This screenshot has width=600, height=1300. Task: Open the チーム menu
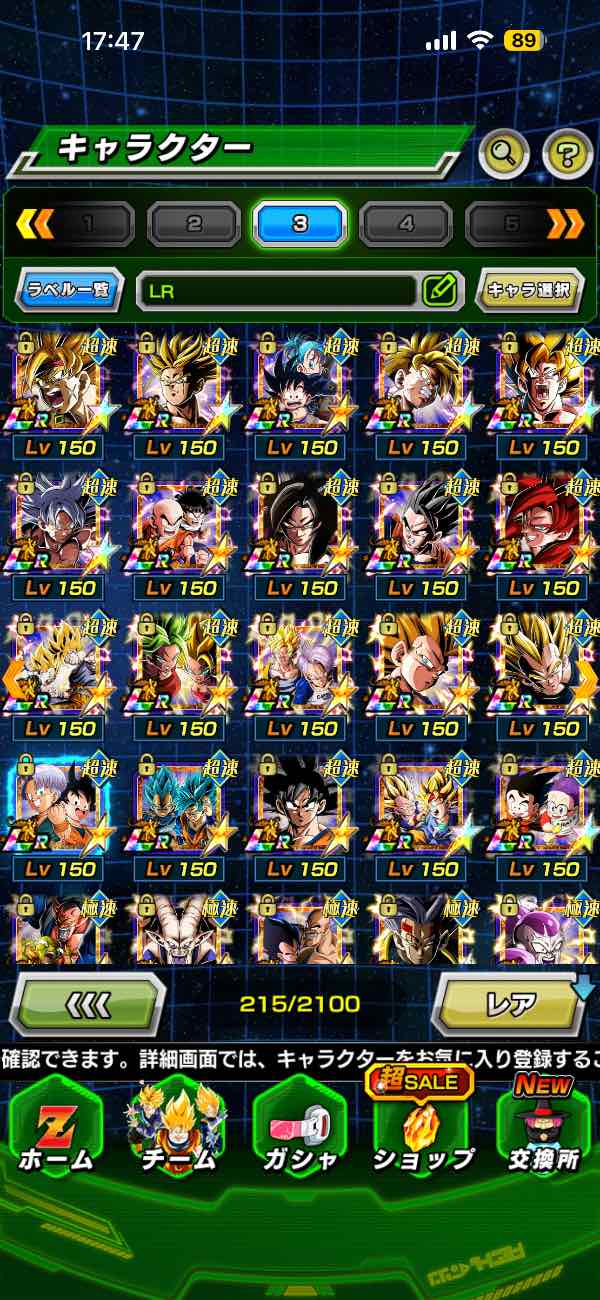pyautogui.click(x=176, y=1130)
